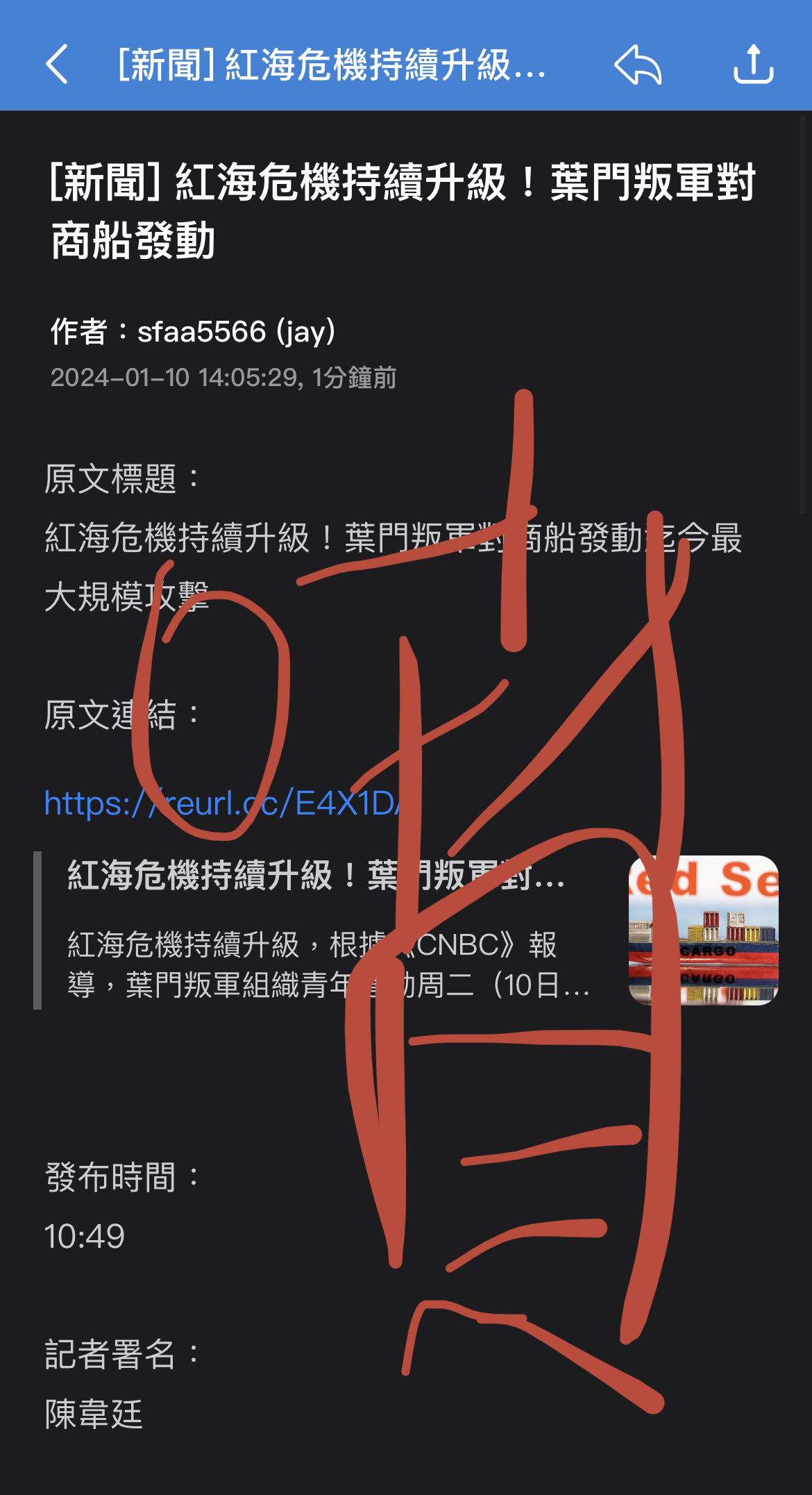Reply to this post
The width and height of the screenshot is (812, 1495).
point(638,65)
